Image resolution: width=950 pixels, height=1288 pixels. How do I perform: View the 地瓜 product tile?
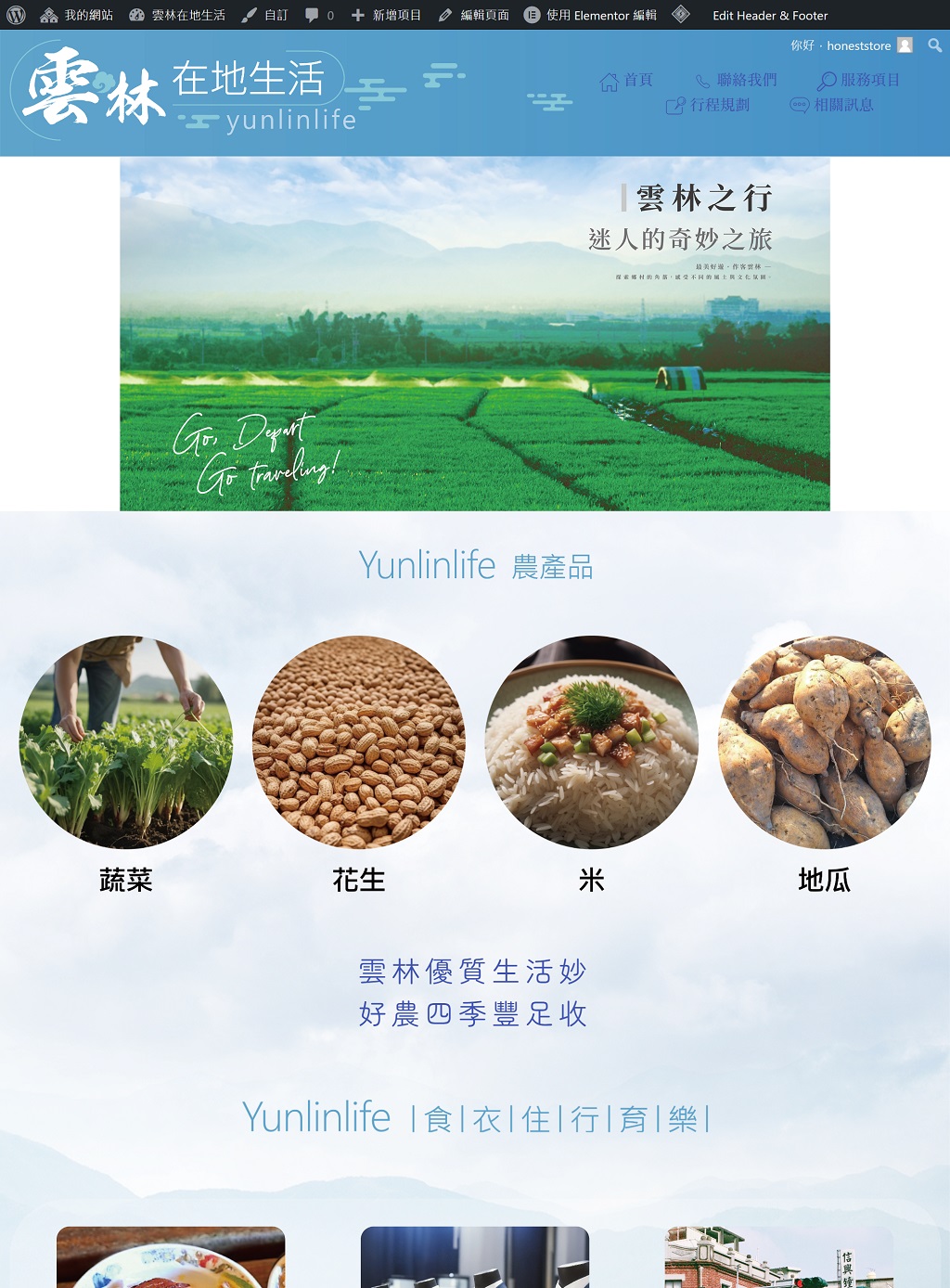click(824, 742)
